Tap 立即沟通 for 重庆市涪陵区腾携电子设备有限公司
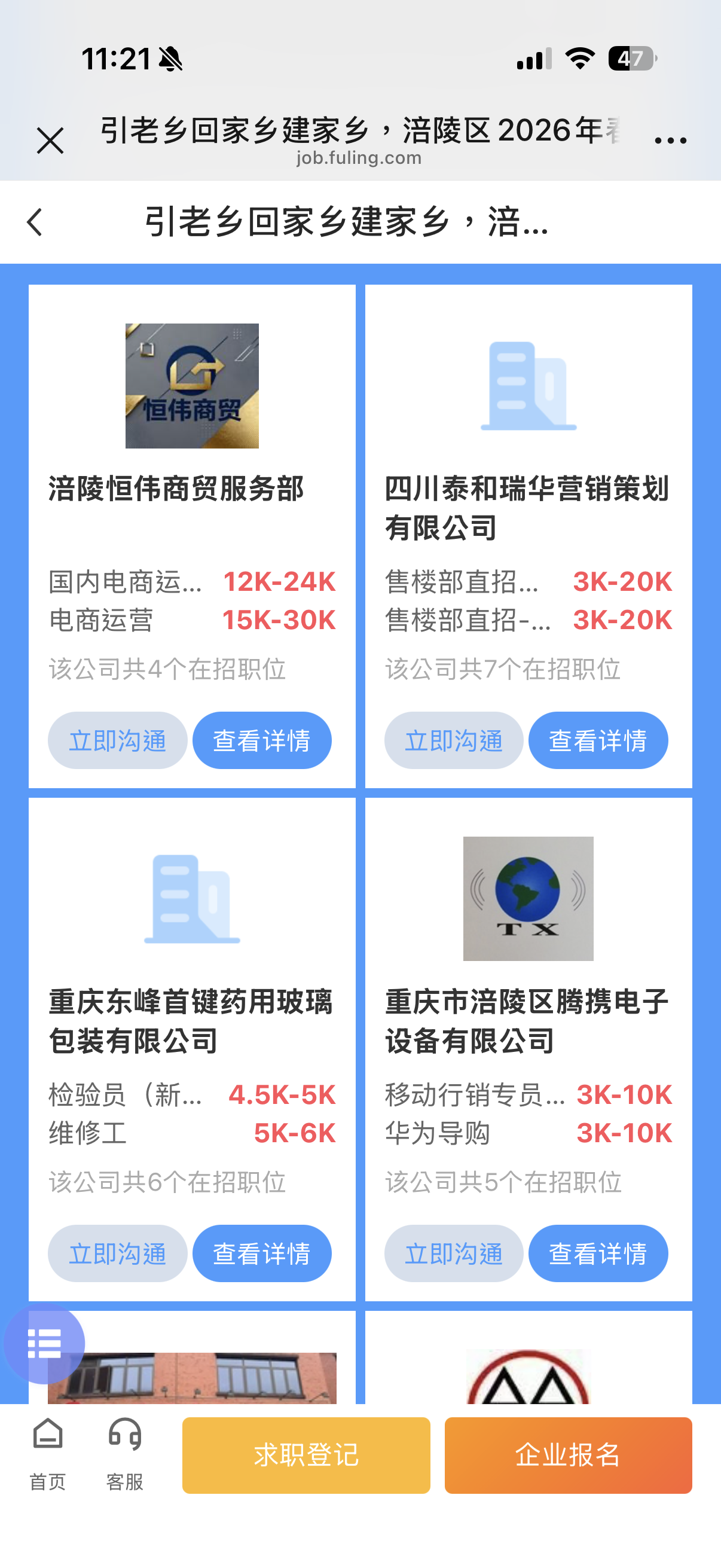 453,1253
